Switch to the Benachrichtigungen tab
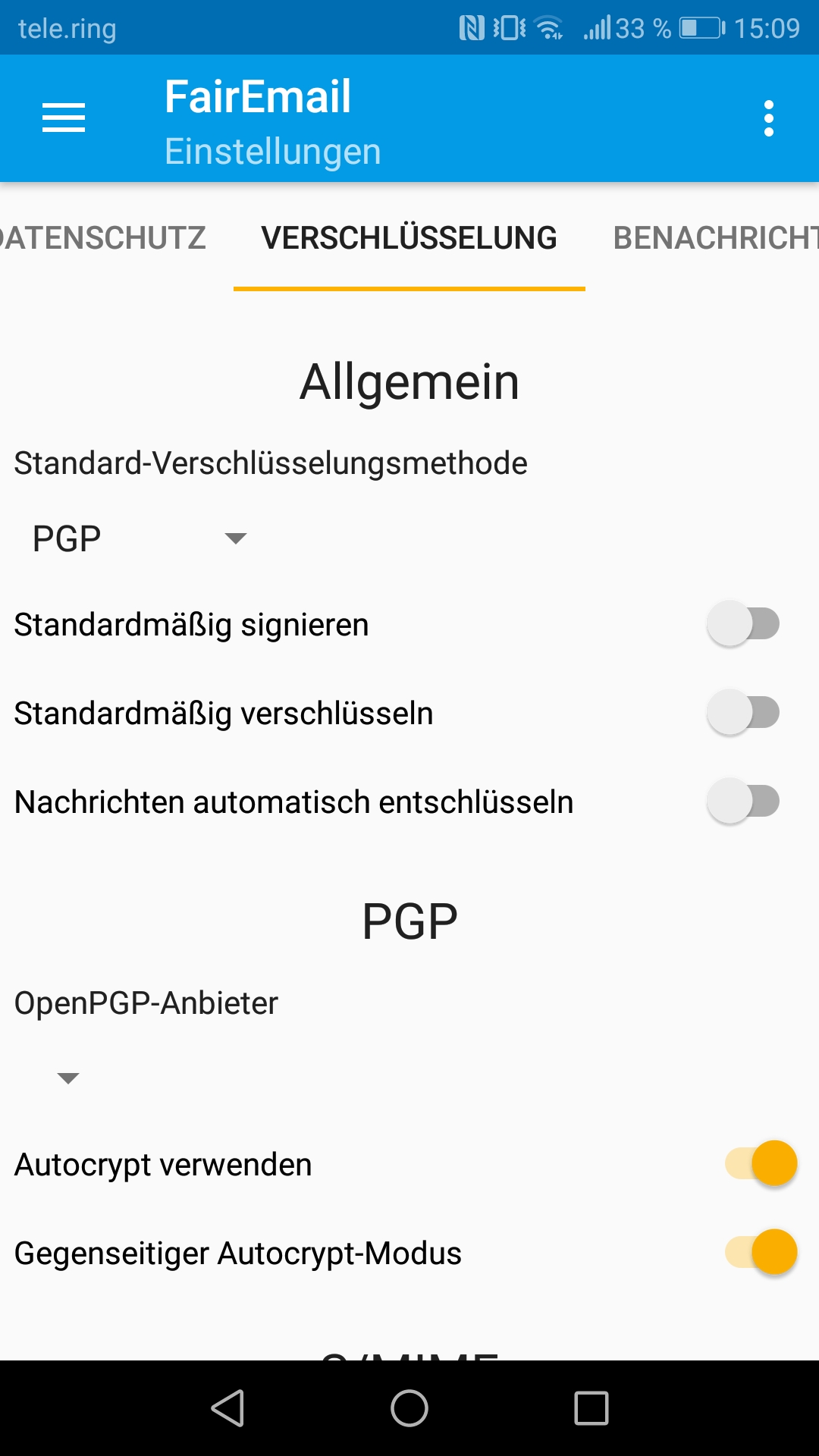Image resolution: width=819 pixels, height=1456 pixels. [713, 238]
